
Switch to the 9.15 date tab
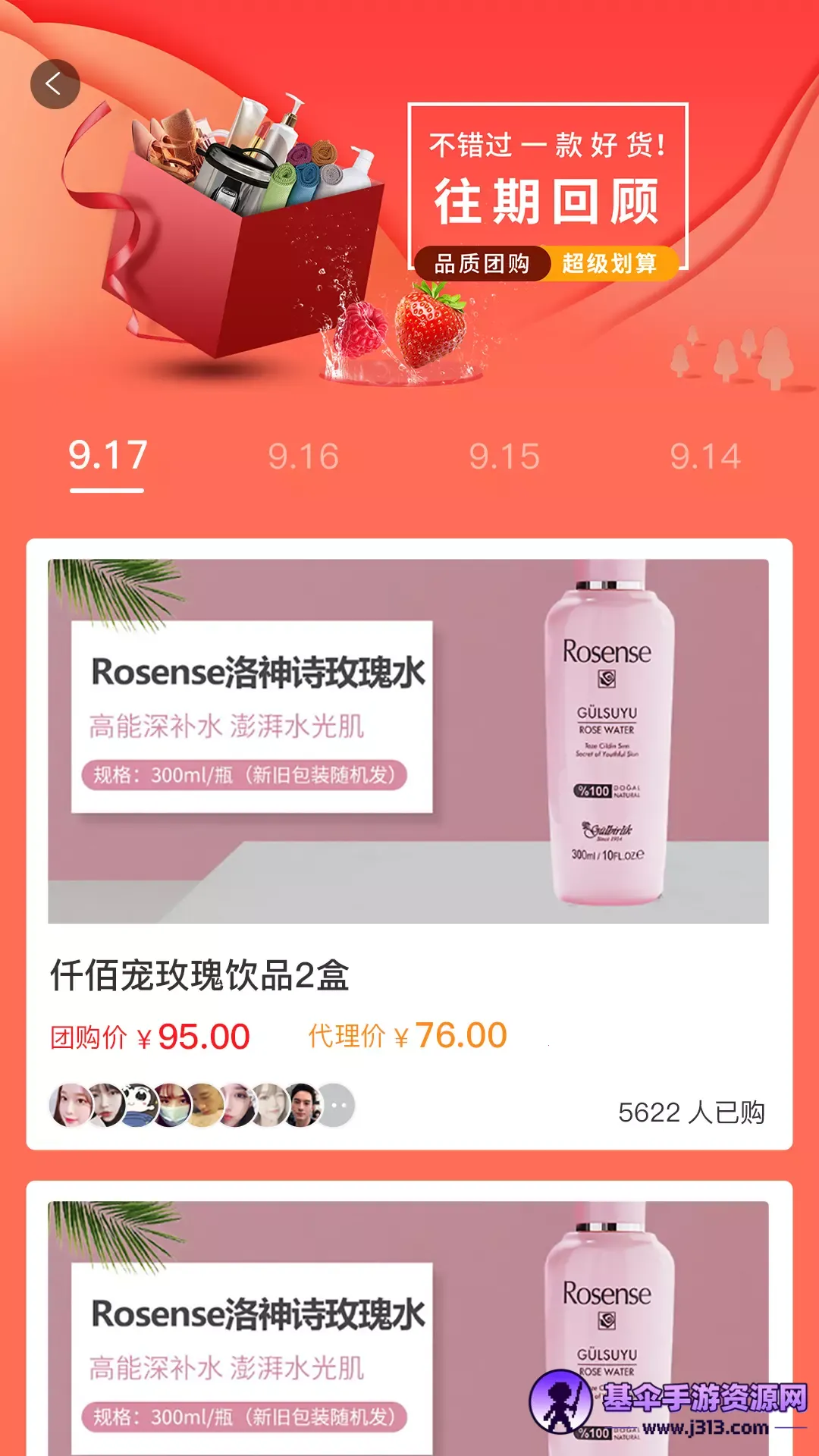point(504,457)
